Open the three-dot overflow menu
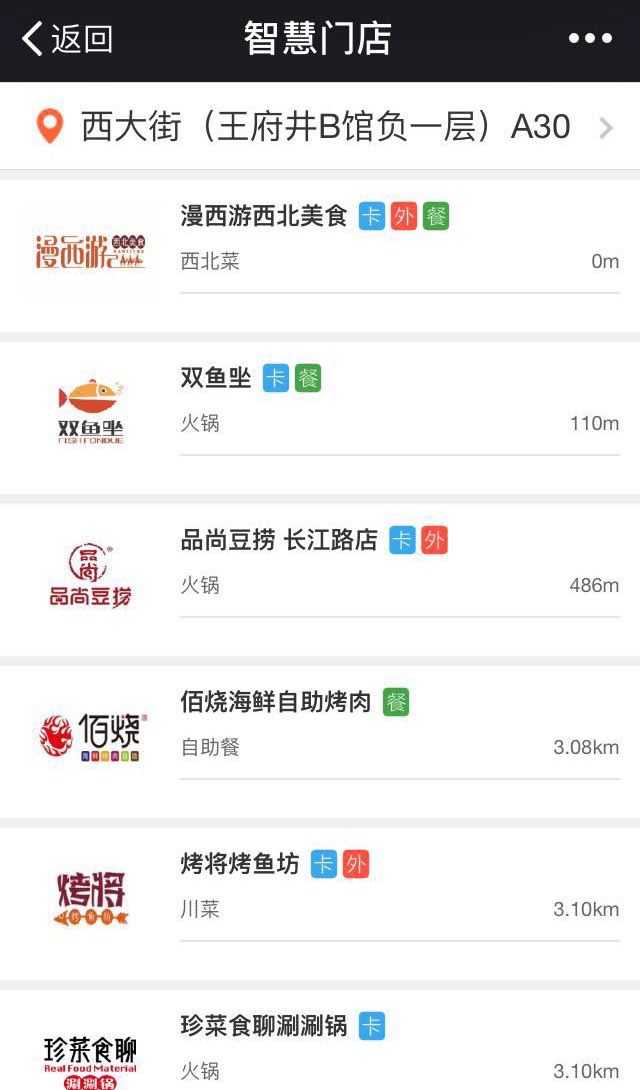Screen dimensions: 640x1090 point(590,39)
